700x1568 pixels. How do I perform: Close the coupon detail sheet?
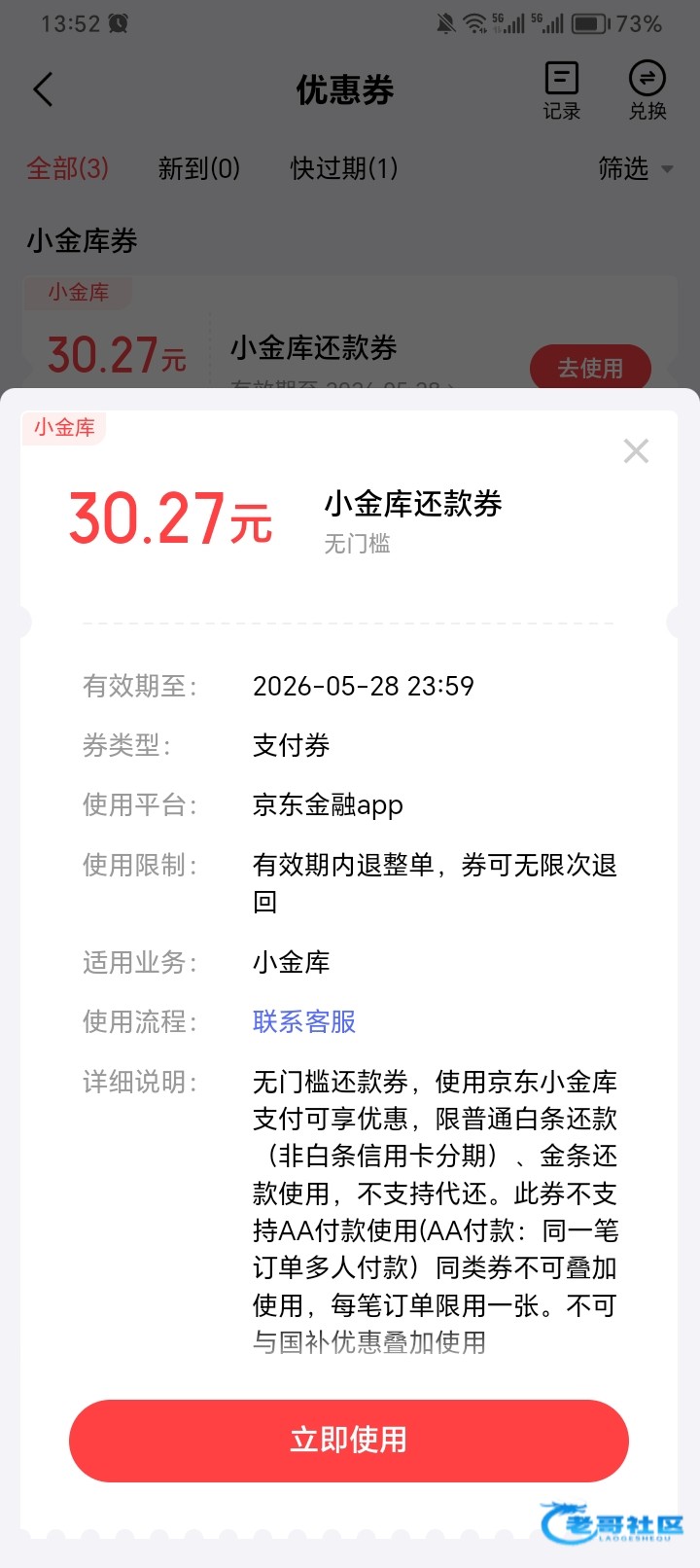(x=636, y=451)
